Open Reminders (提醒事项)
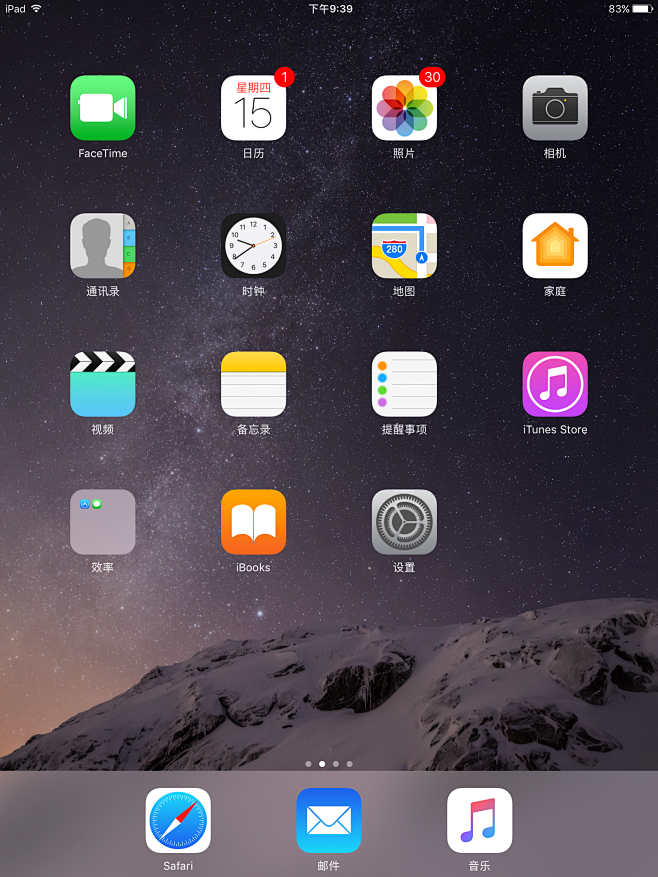658x877 pixels. tap(404, 384)
